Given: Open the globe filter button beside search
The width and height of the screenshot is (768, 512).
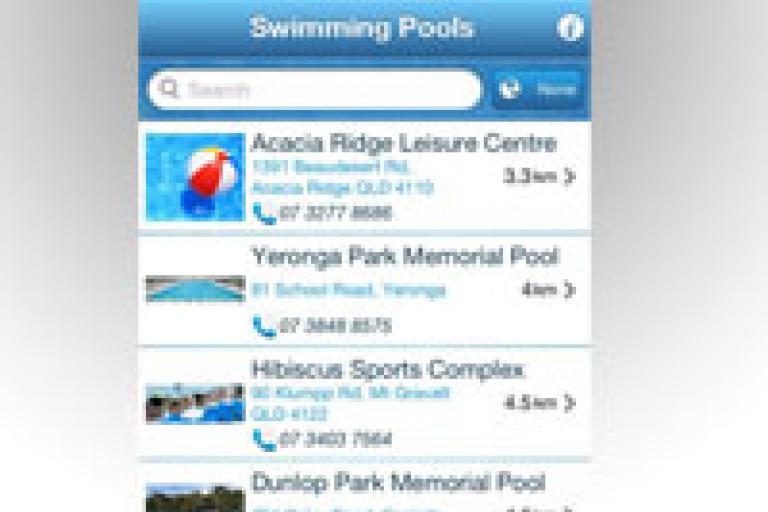Looking at the screenshot, I should tap(538, 90).
